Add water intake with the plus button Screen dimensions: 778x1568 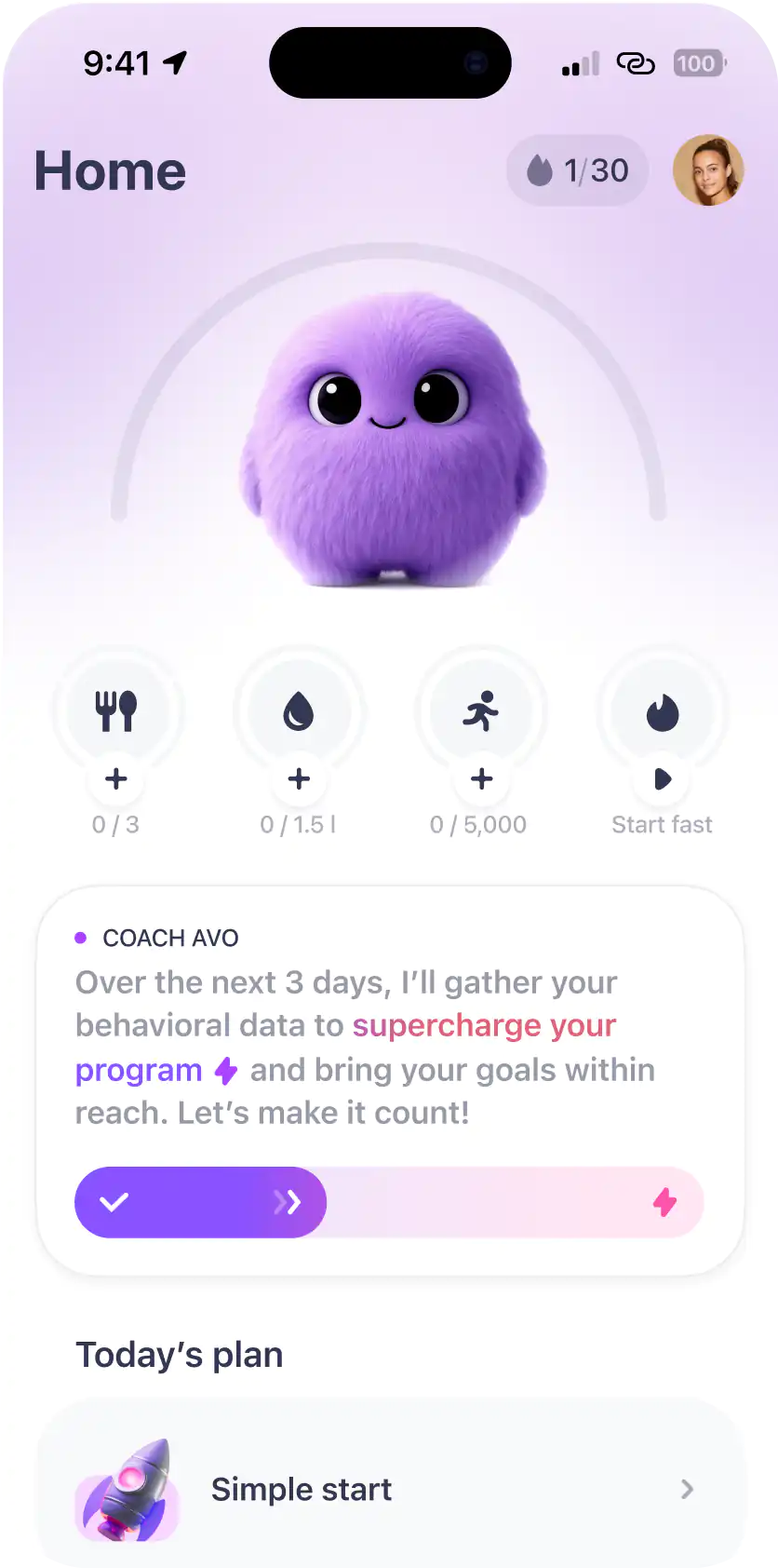tap(299, 779)
